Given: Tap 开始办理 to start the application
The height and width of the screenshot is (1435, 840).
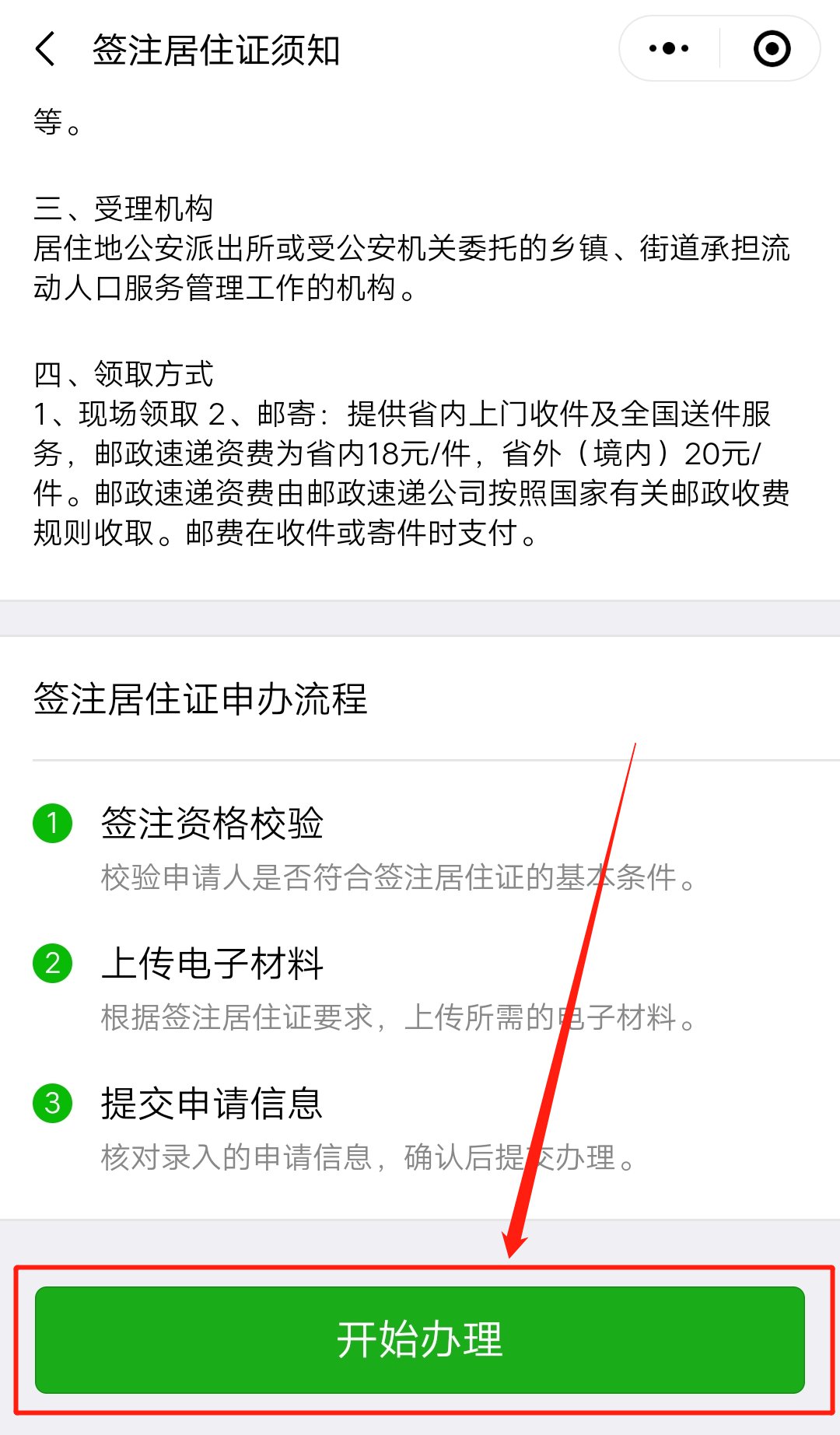Looking at the screenshot, I should [420, 1339].
